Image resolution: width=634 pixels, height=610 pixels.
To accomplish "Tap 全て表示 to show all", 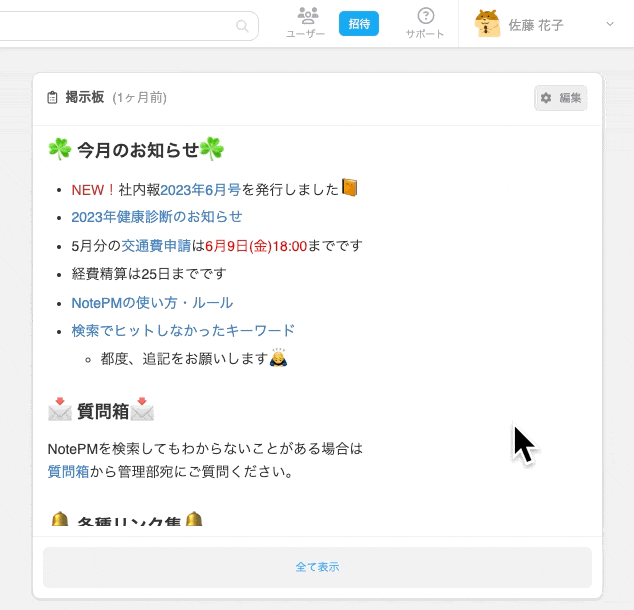I will 317,567.
